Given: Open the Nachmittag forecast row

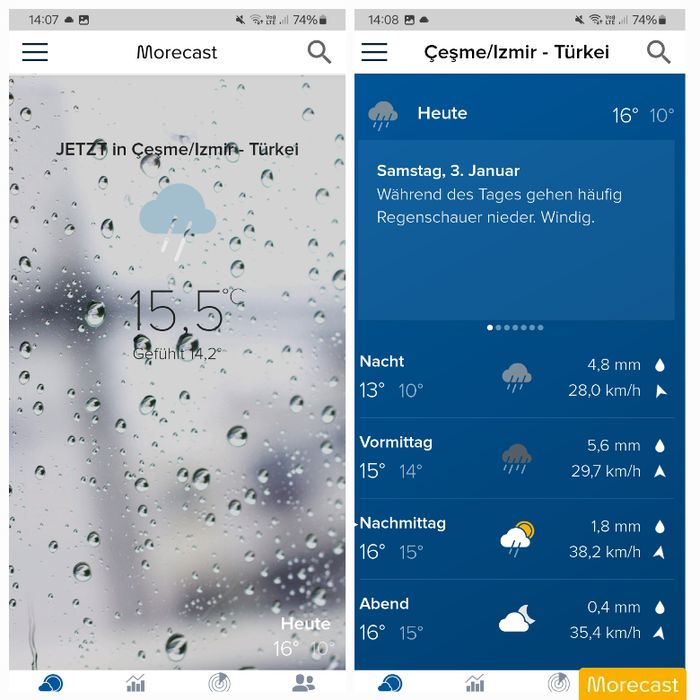Looking at the screenshot, I should pos(517,539).
